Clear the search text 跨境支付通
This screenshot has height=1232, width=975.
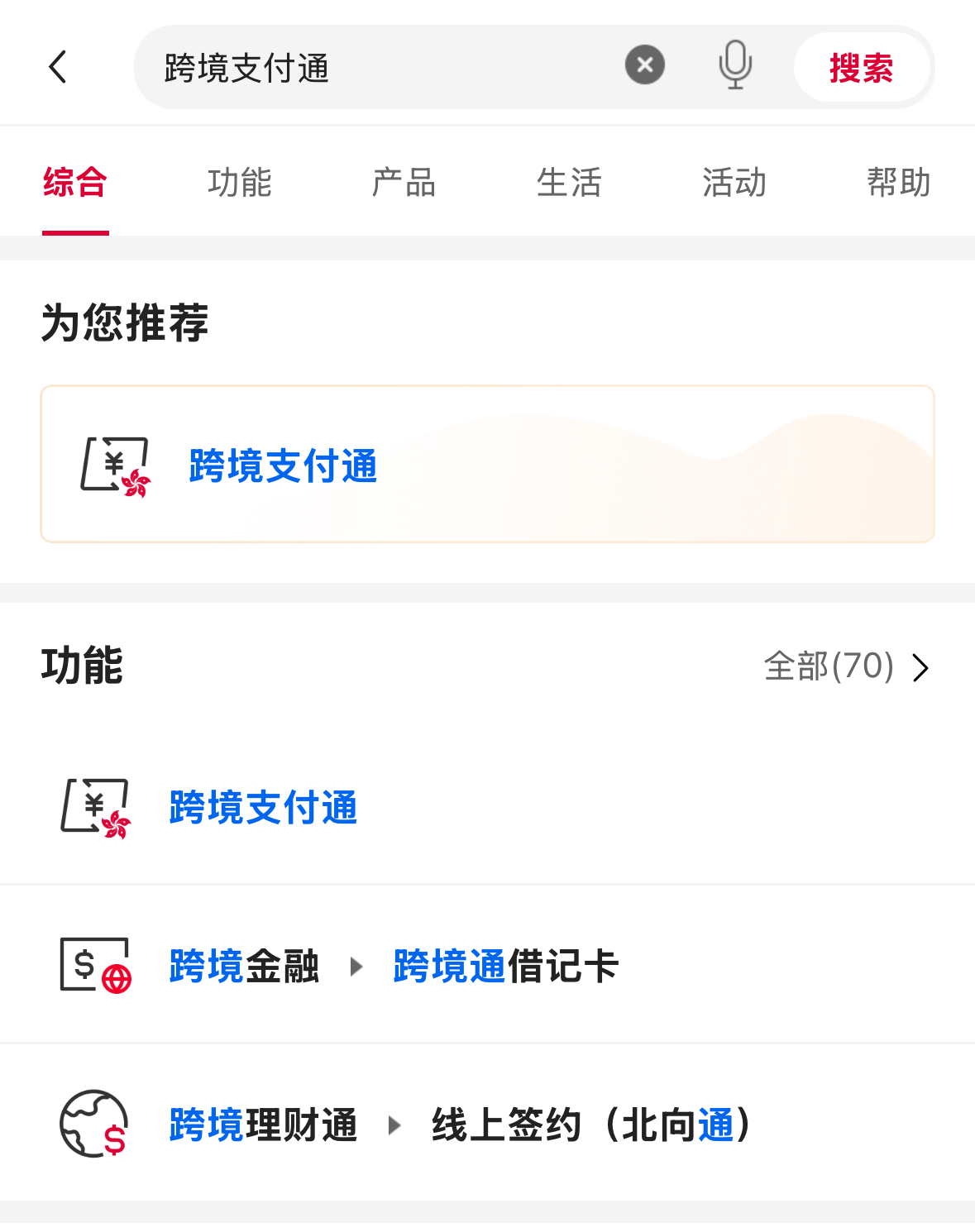tap(645, 65)
